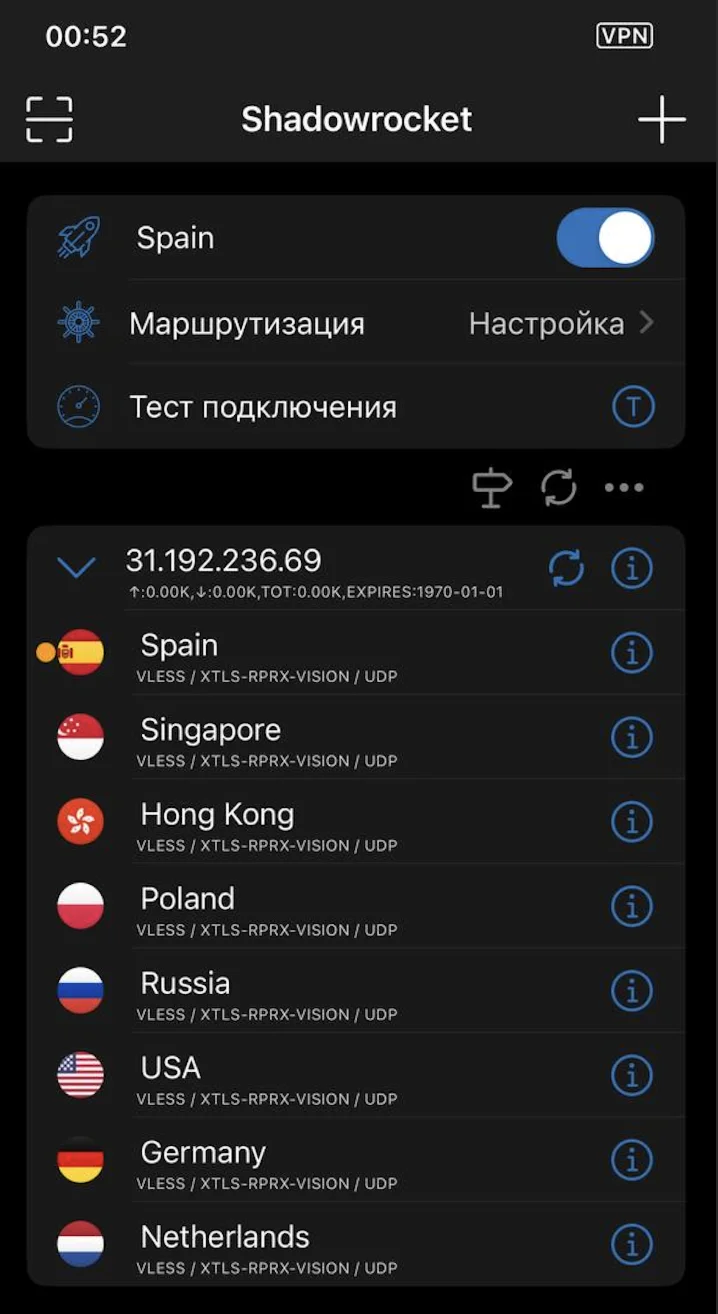This screenshot has width=718, height=1314.
Task: View info for 31.192.236.69 subscription
Action: pyautogui.click(x=632, y=569)
